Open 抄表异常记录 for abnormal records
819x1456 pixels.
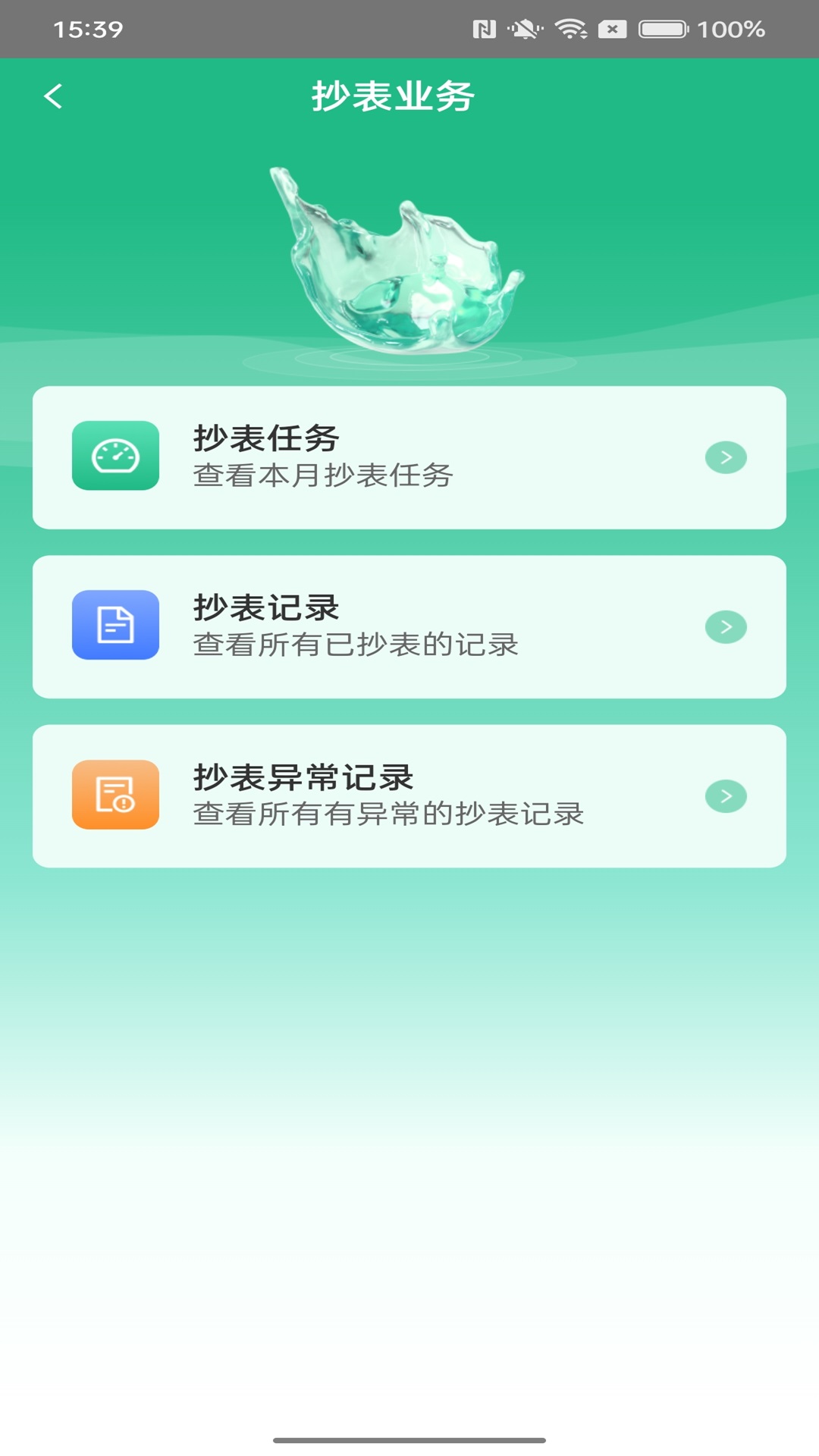(x=409, y=795)
